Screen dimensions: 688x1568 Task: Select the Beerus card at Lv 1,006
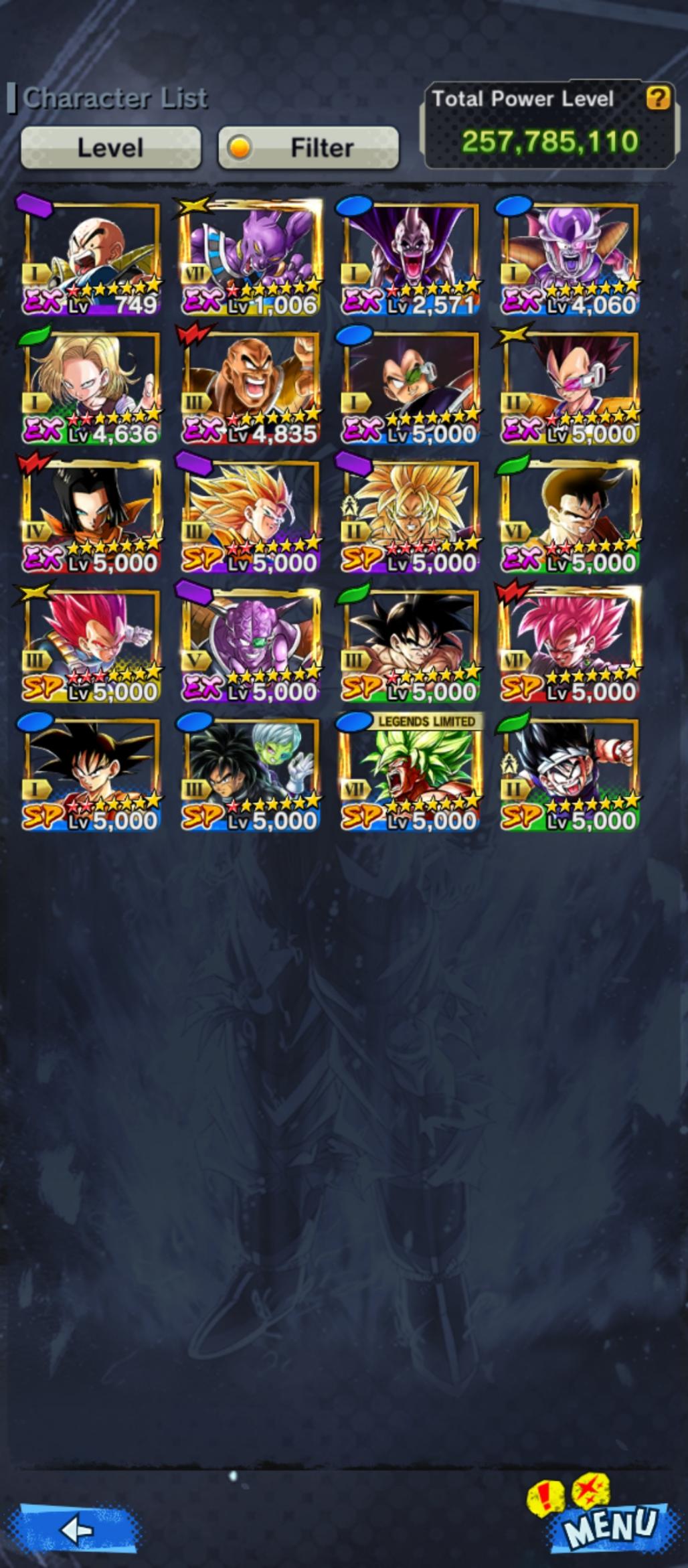251,258
